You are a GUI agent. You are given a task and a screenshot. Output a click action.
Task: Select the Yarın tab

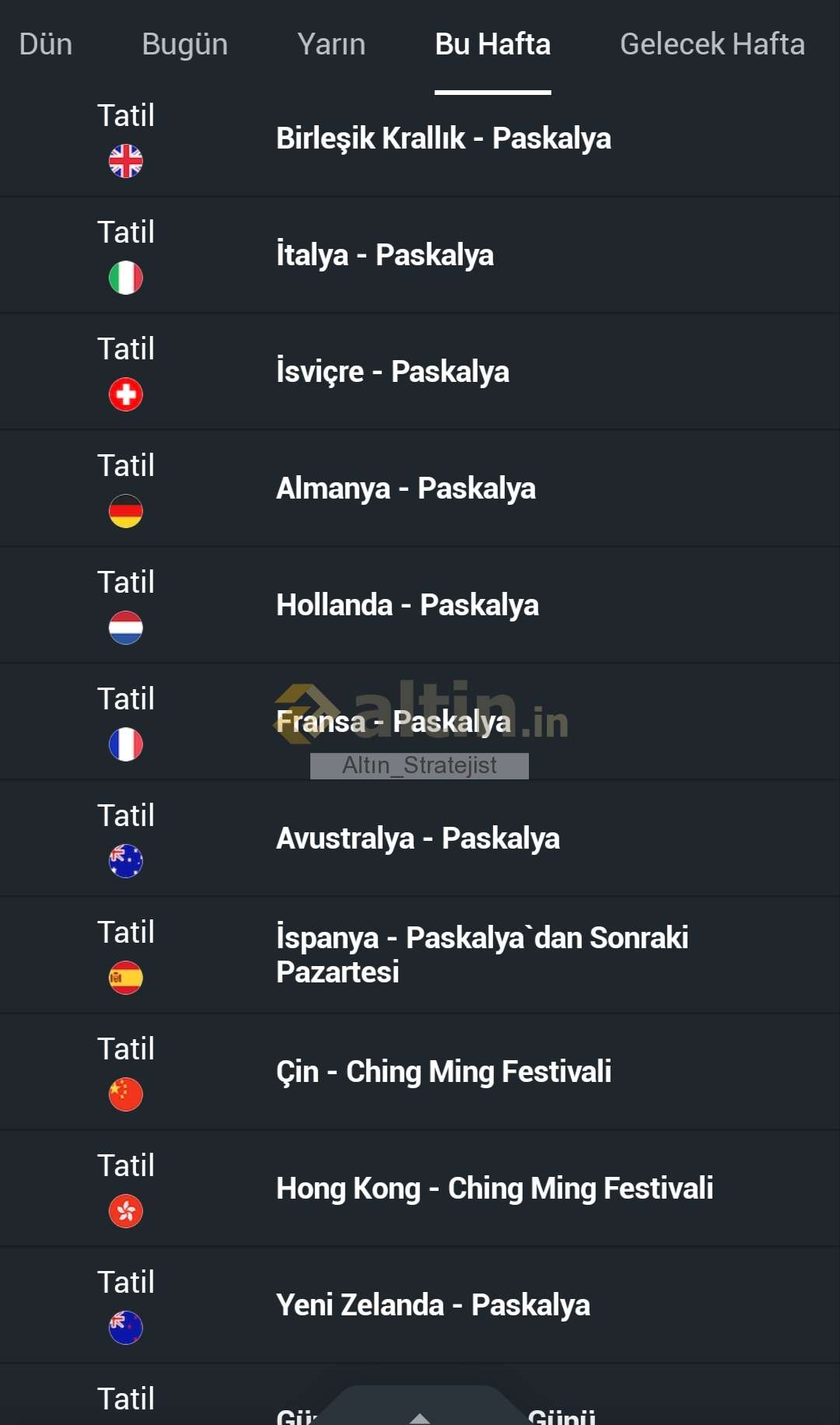tap(331, 44)
